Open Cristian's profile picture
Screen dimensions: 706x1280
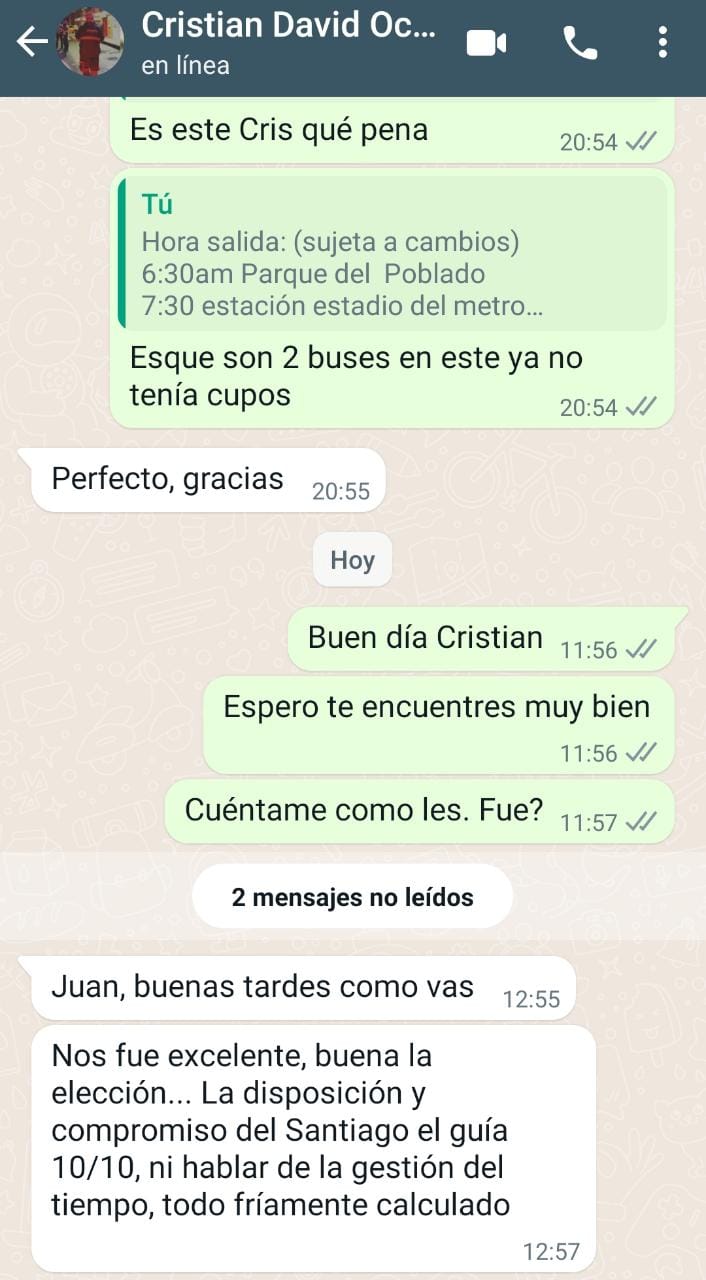point(90,42)
